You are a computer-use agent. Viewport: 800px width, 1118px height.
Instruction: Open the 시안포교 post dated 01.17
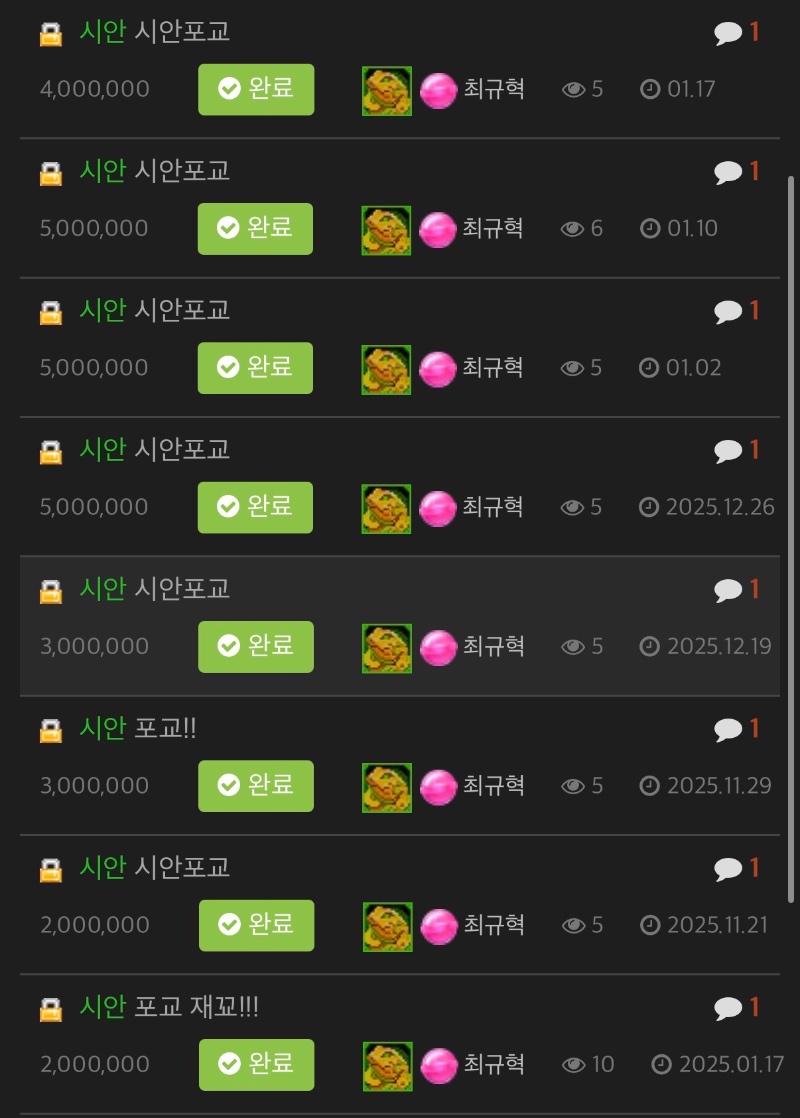click(x=181, y=32)
